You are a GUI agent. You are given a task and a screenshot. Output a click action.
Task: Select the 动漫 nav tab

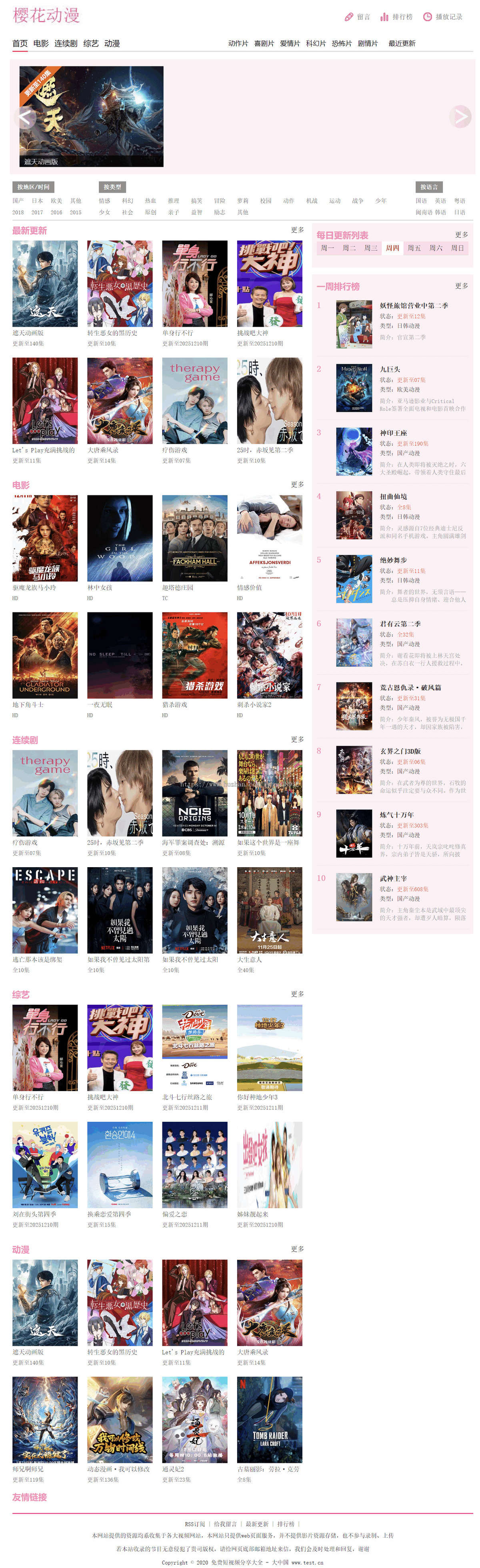(x=112, y=44)
